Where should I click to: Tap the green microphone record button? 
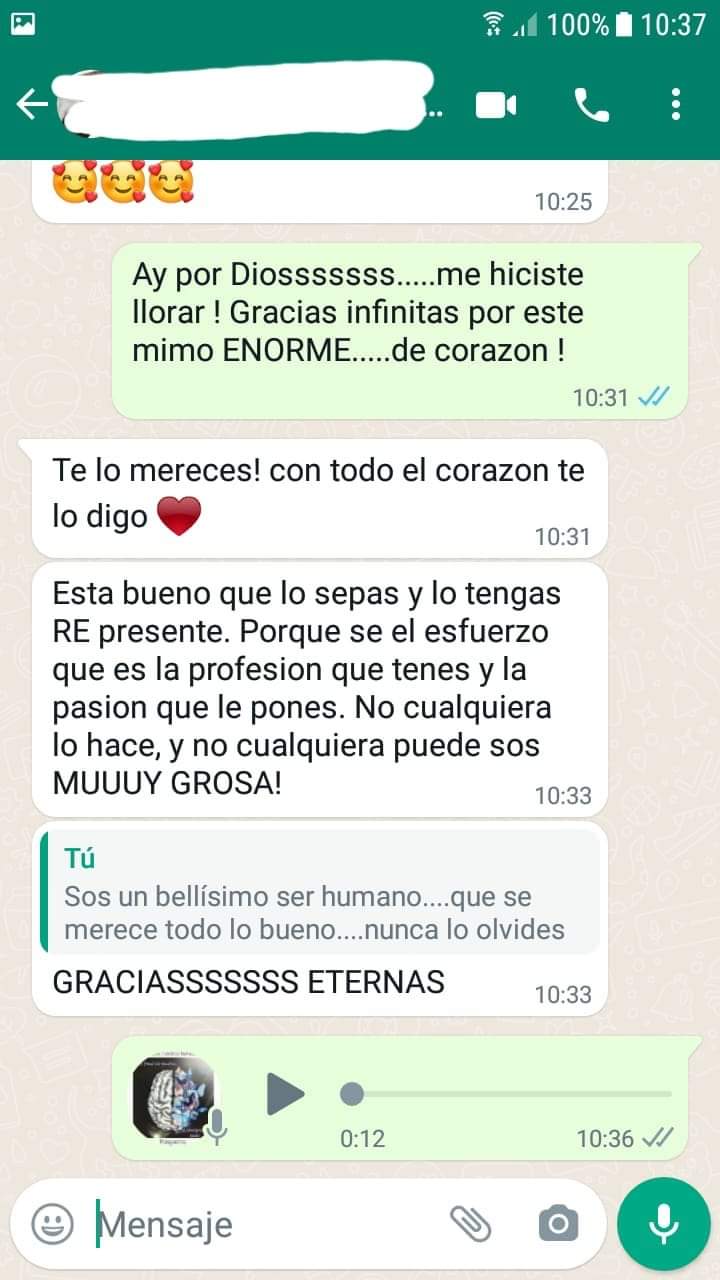pos(663,1223)
